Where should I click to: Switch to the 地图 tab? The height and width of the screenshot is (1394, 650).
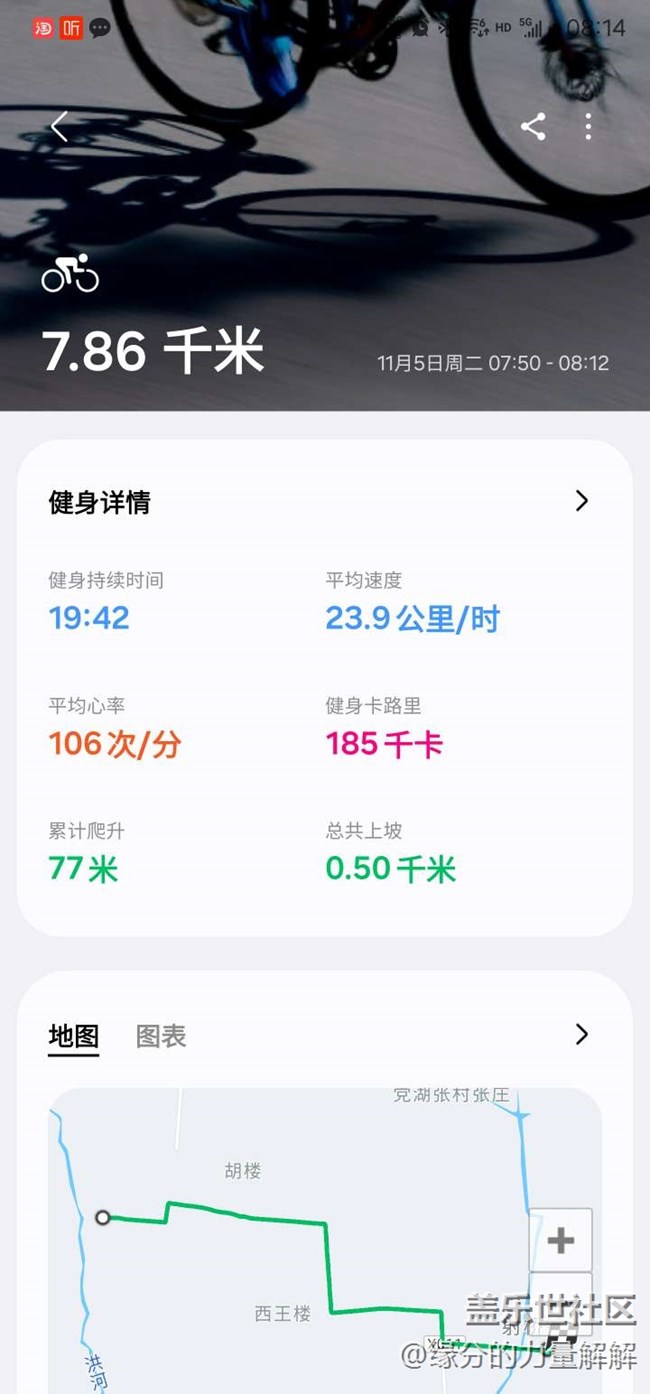74,1036
